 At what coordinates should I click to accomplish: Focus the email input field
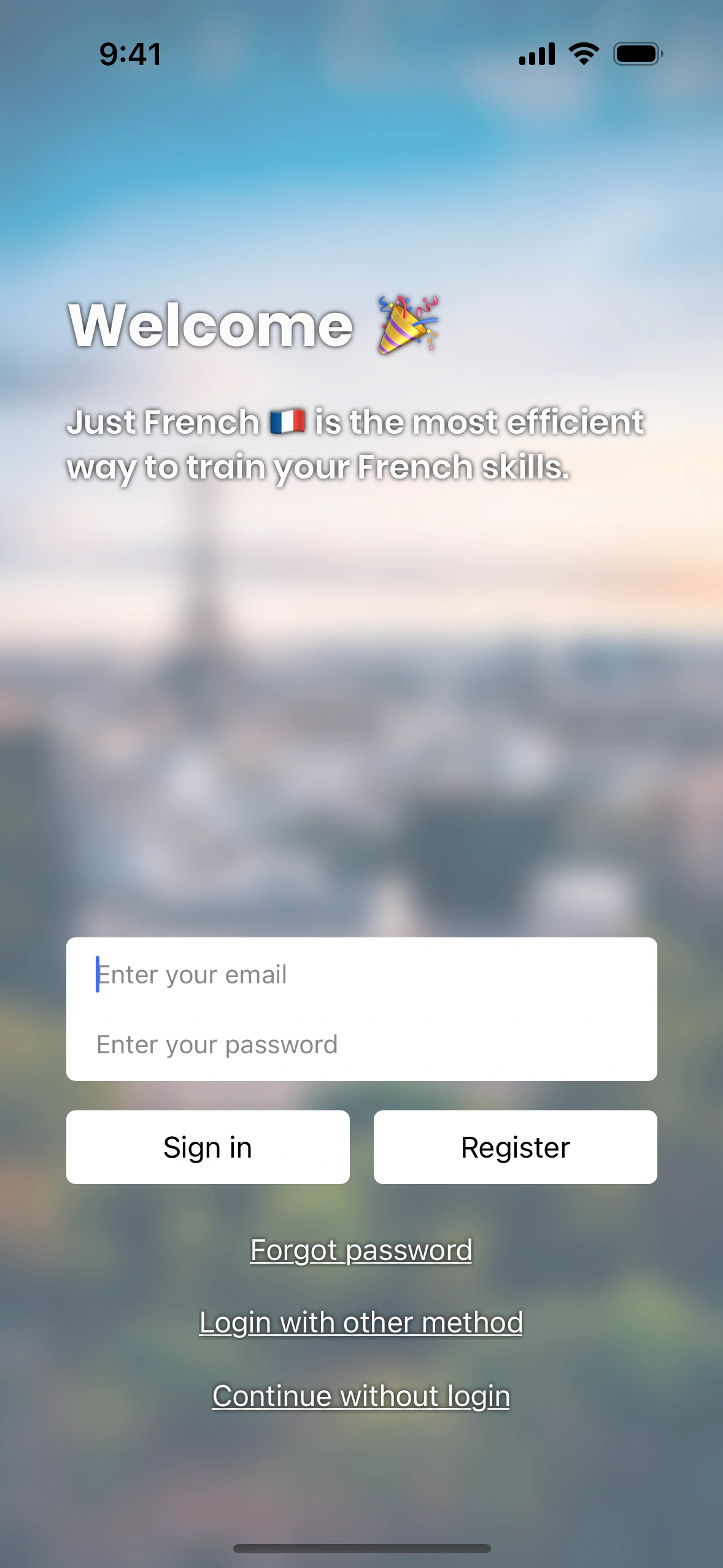coord(361,974)
